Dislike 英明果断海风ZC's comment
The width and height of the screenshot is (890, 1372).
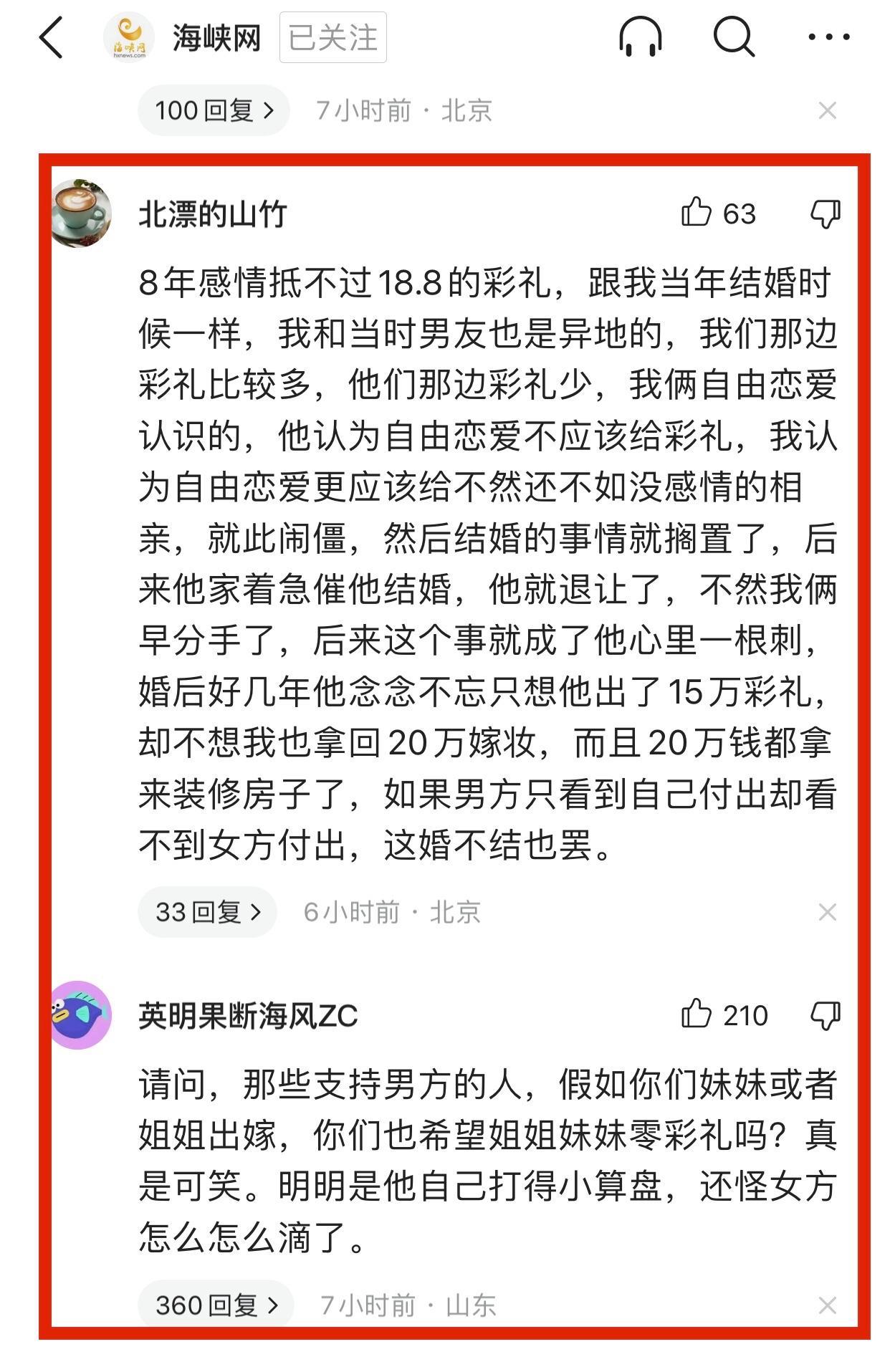coord(825,1015)
